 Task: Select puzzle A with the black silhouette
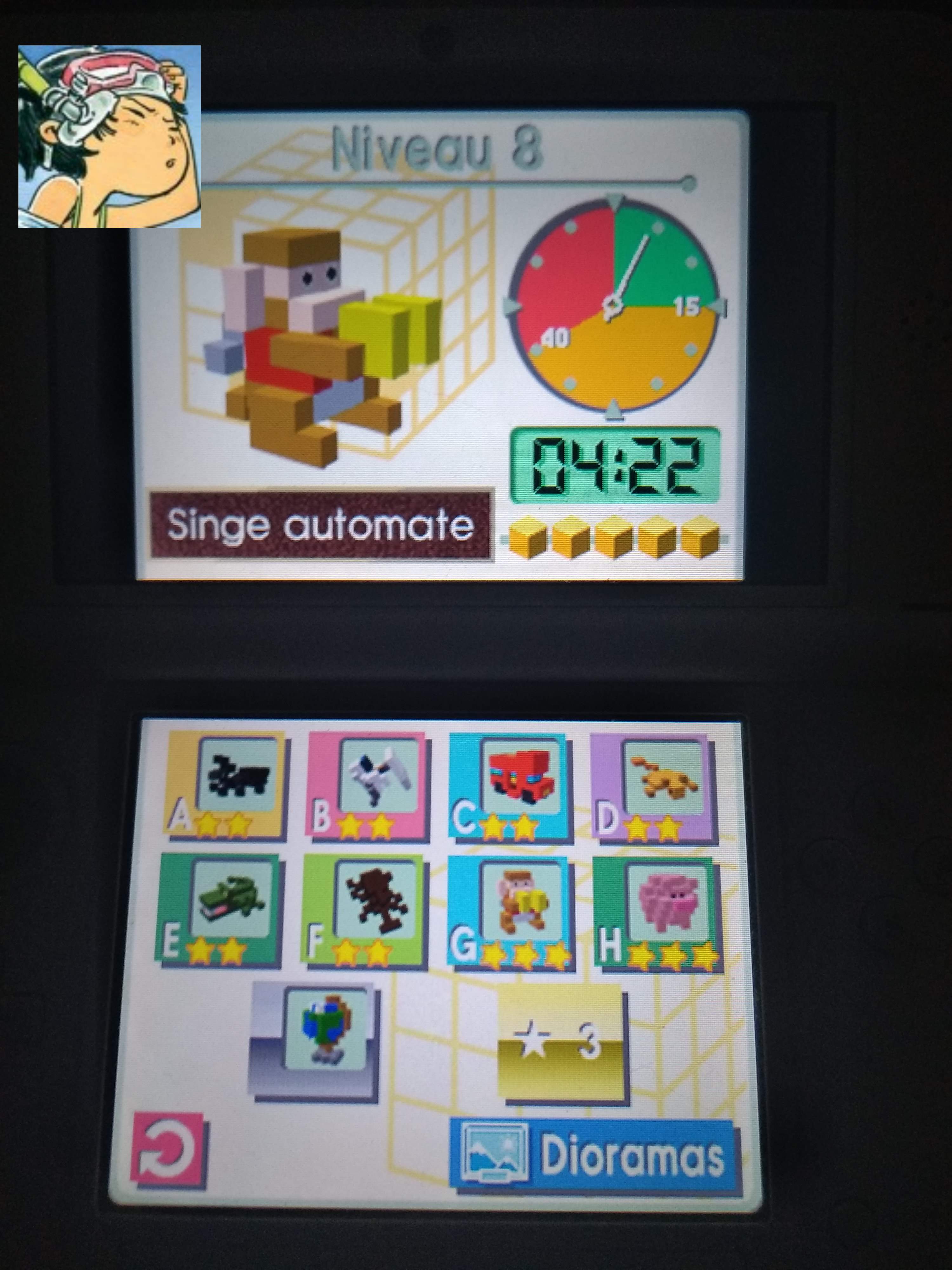(x=228, y=784)
